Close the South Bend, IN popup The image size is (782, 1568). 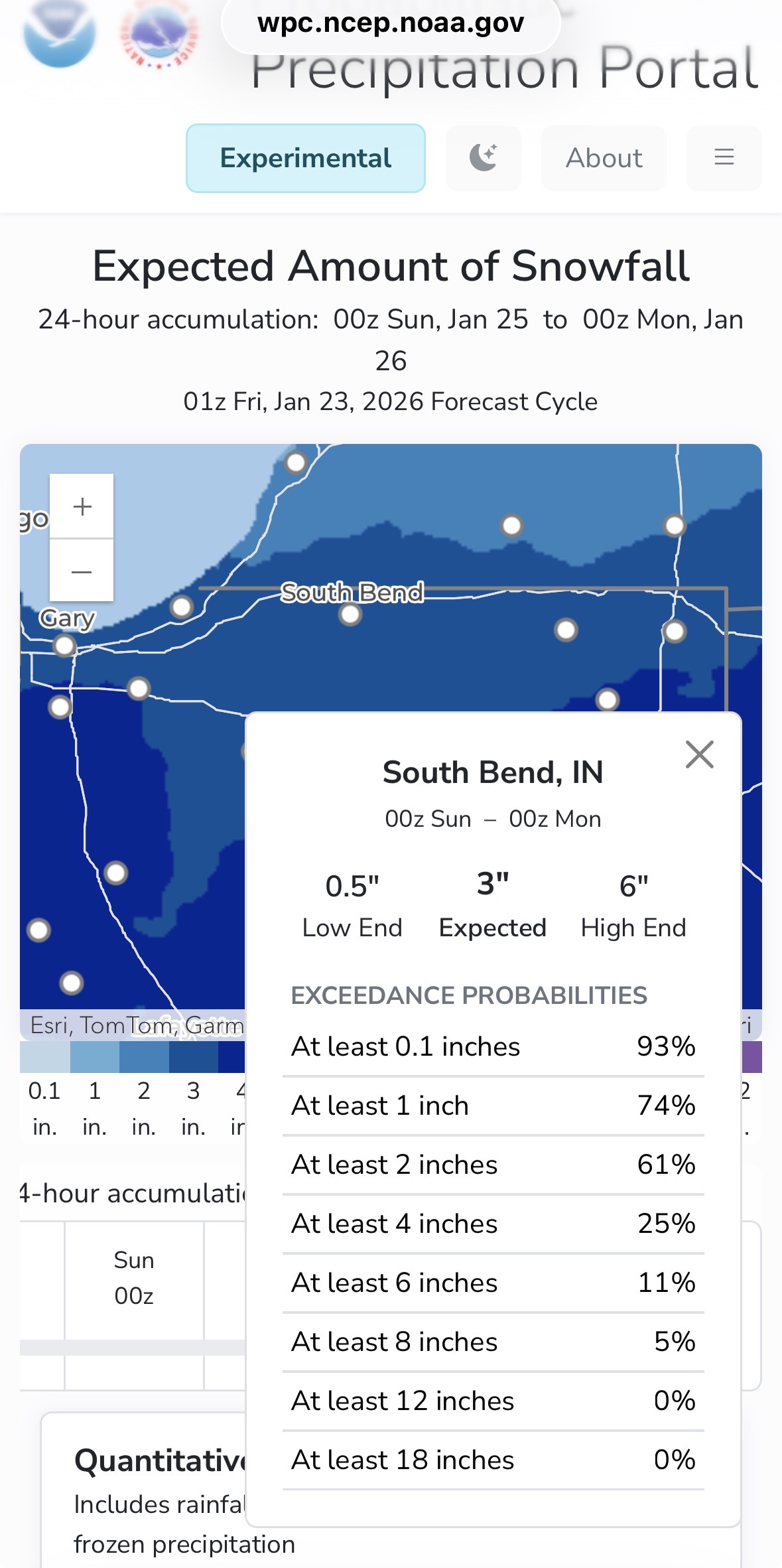click(699, 754)
